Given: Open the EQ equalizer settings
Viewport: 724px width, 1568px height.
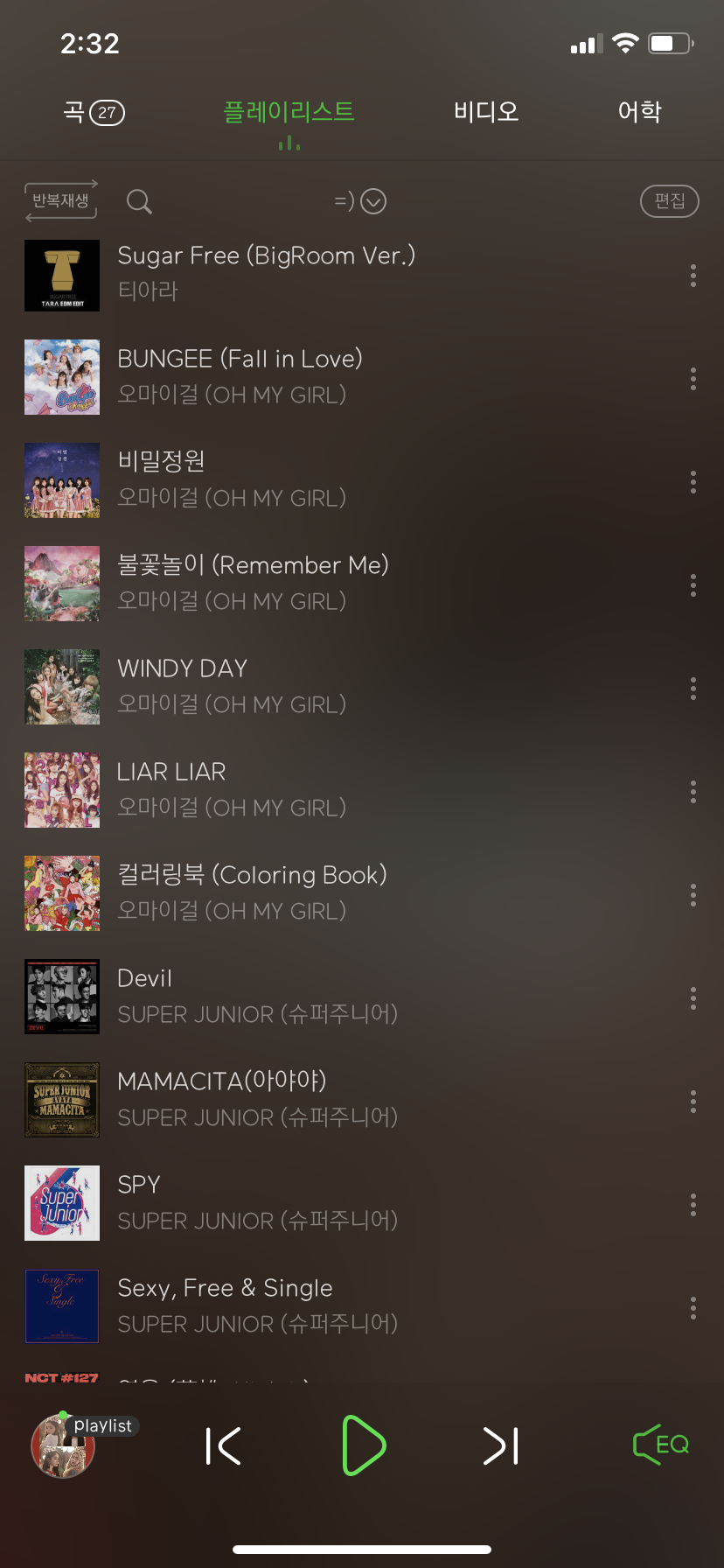Looking at the screenshot, I should [x=661, y=1445].
